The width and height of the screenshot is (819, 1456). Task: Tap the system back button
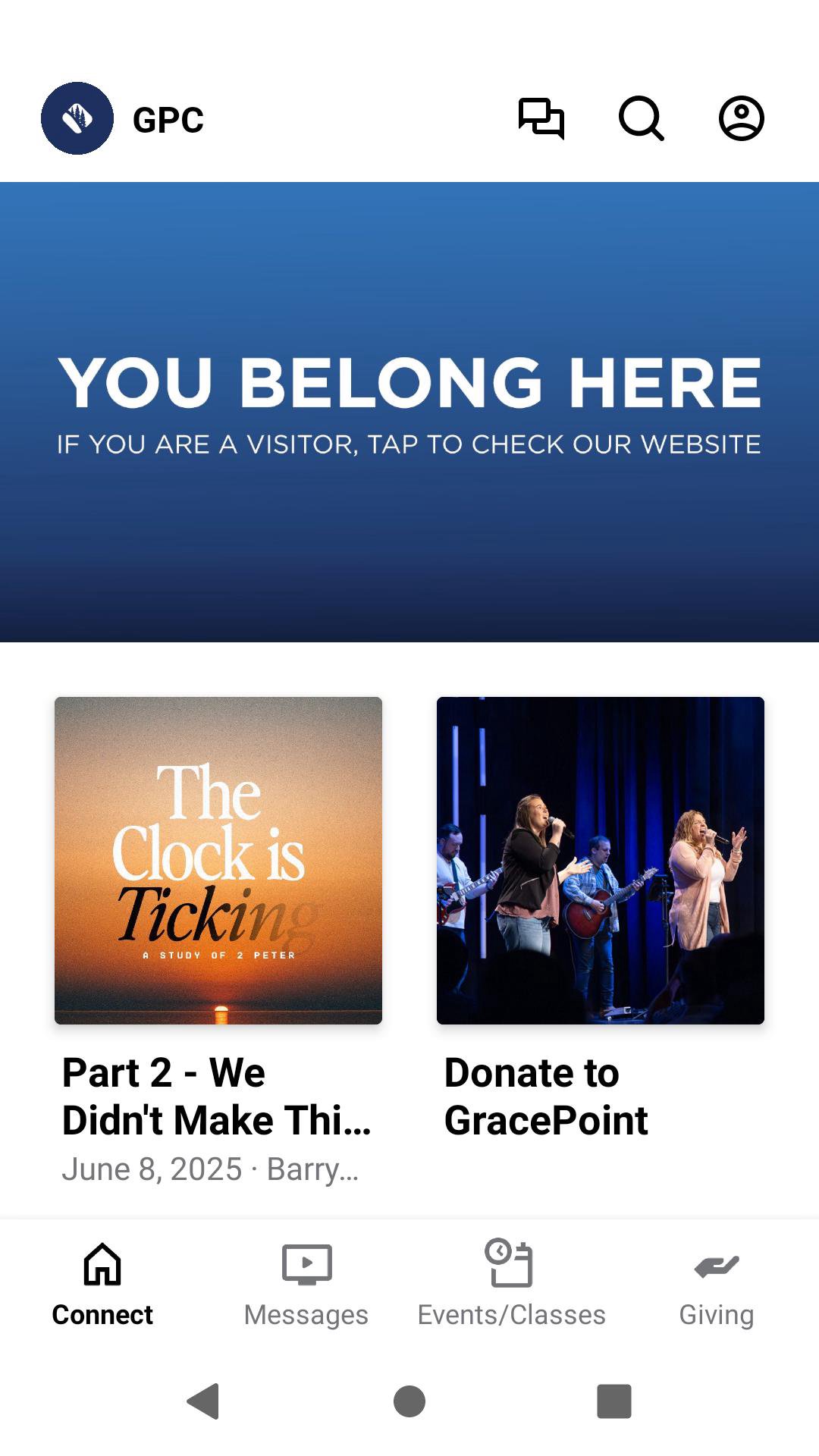203,1401
